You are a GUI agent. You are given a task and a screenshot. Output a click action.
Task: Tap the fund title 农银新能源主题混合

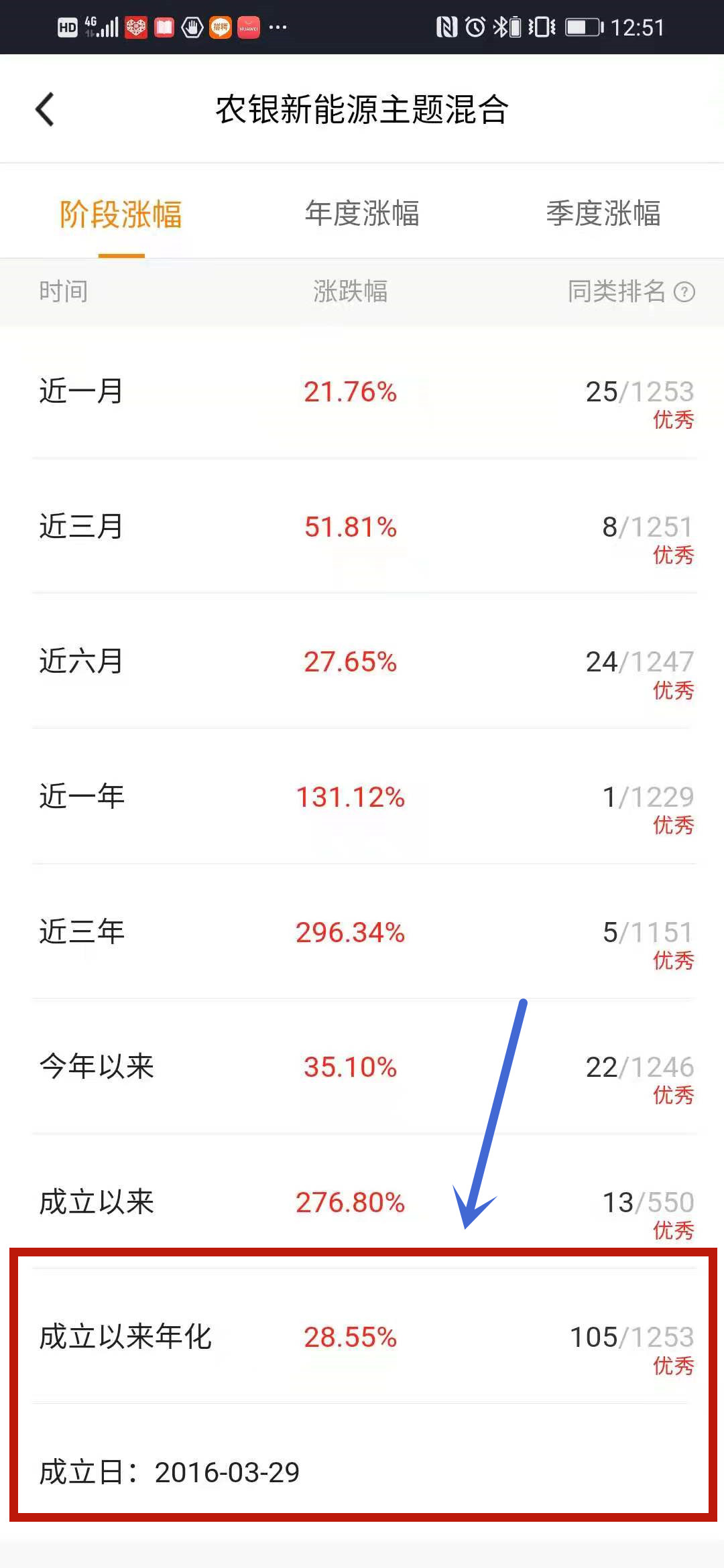[x=362, y=111]
